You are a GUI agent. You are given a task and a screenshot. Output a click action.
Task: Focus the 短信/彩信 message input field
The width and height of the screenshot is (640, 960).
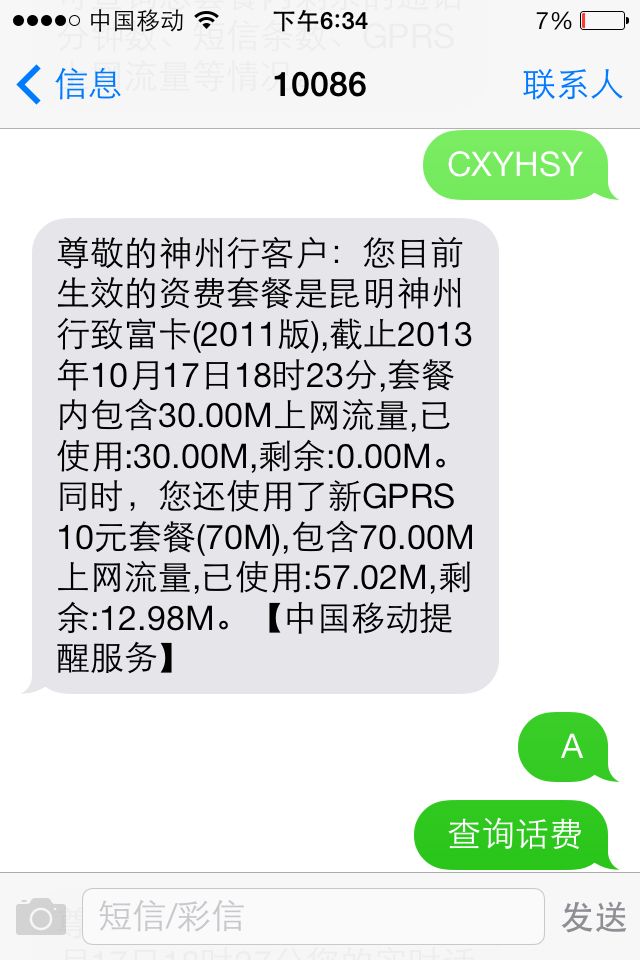point(312,916)
